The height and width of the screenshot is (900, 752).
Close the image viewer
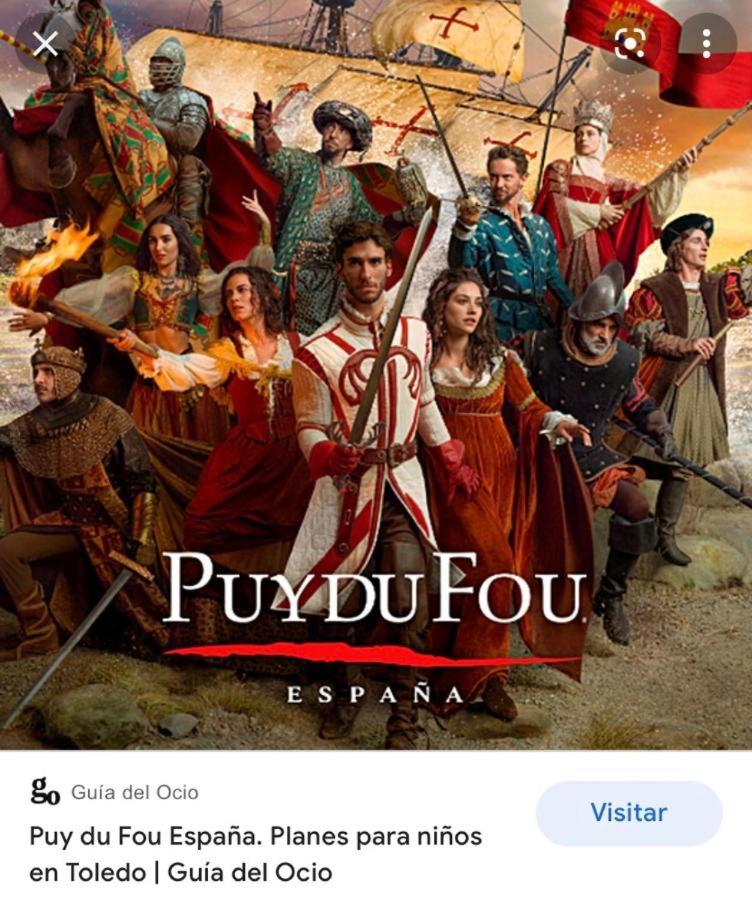(45, 43)
